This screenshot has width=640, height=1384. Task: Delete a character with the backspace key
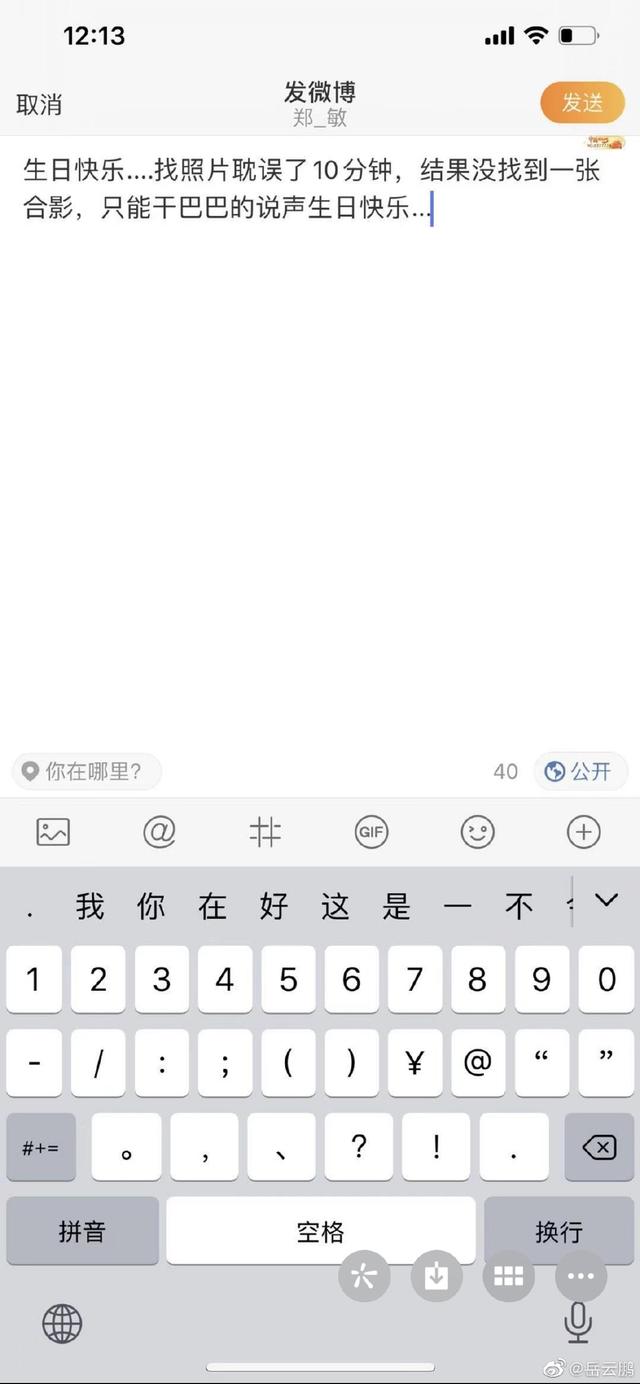[x=599, y=1147]
